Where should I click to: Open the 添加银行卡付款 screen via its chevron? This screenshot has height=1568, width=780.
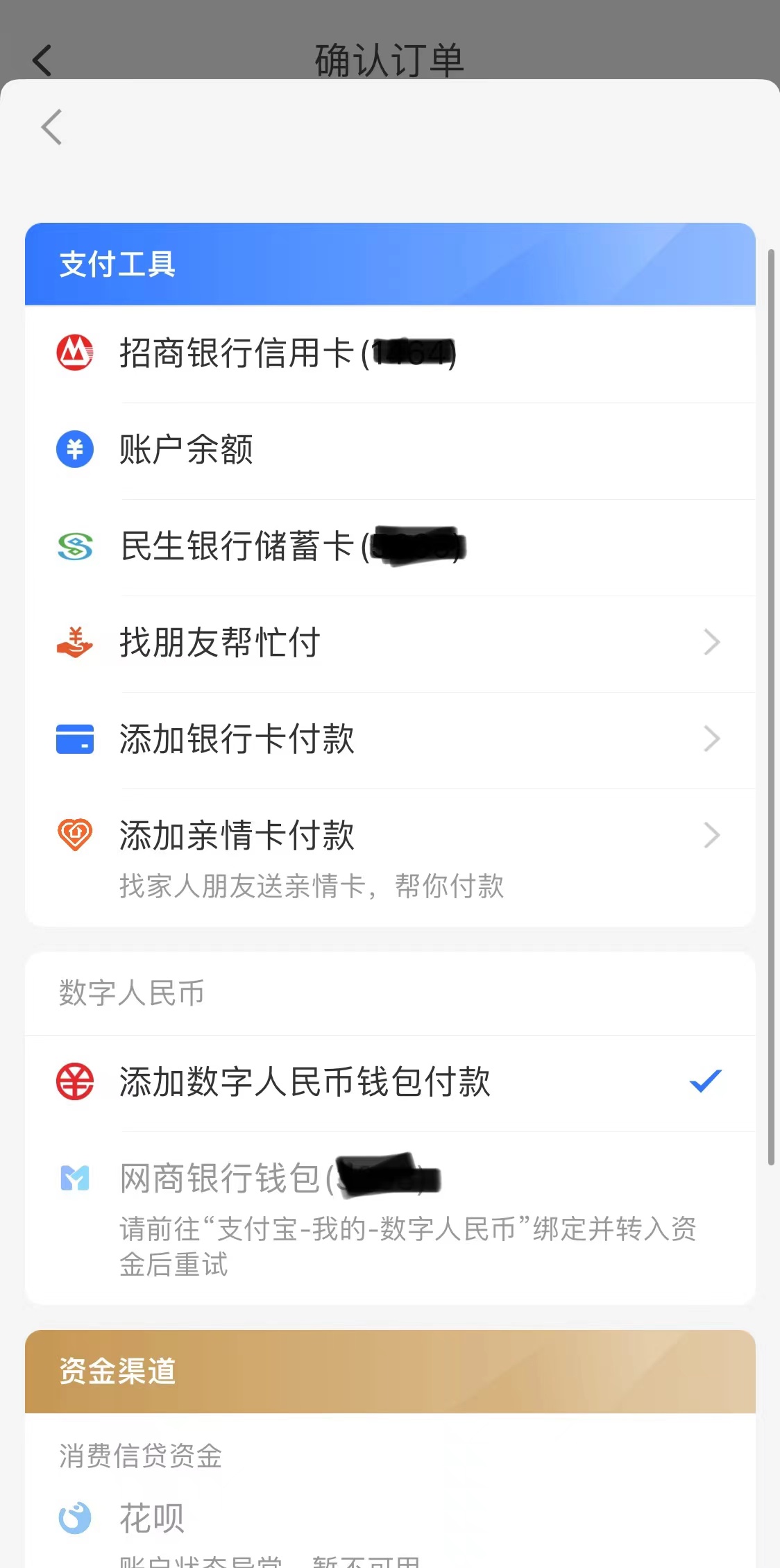point(711,740)
